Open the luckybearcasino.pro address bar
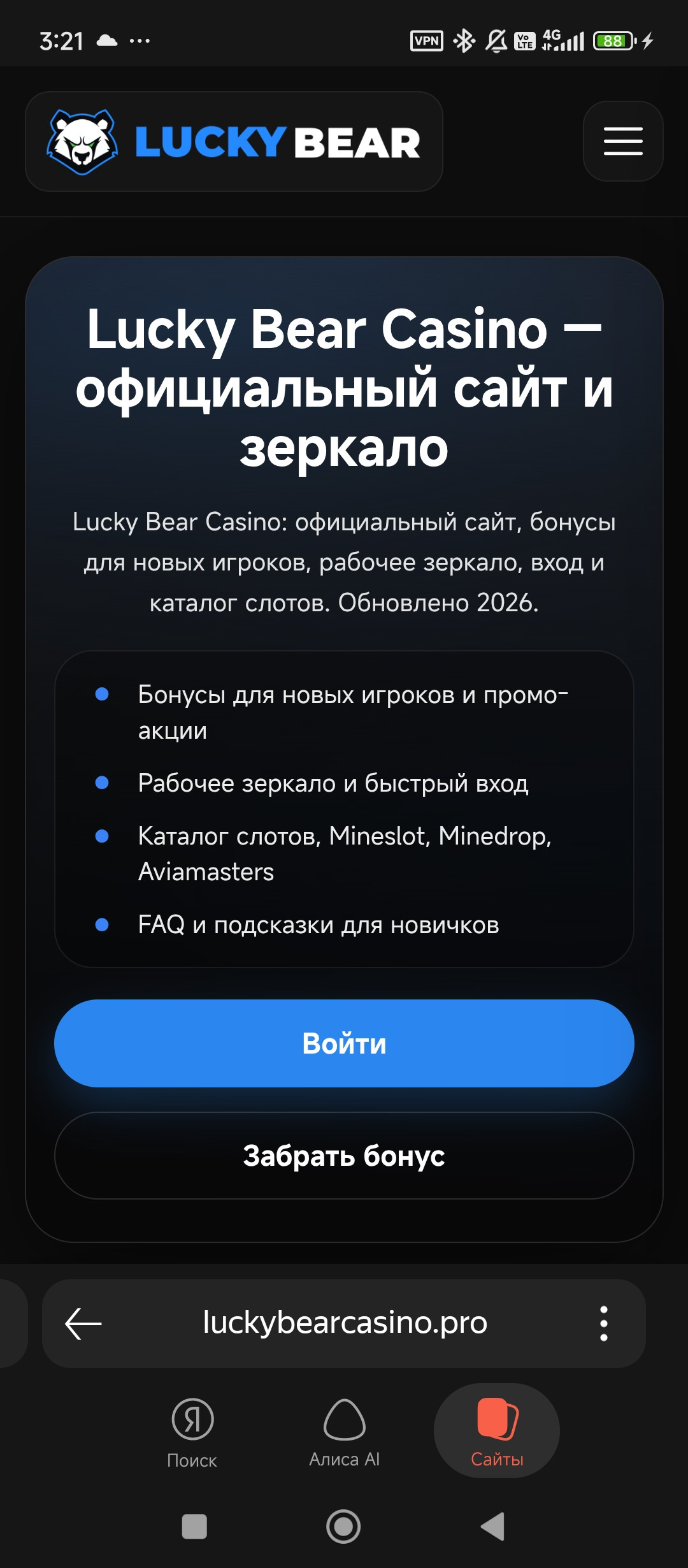 point(345,1323)
